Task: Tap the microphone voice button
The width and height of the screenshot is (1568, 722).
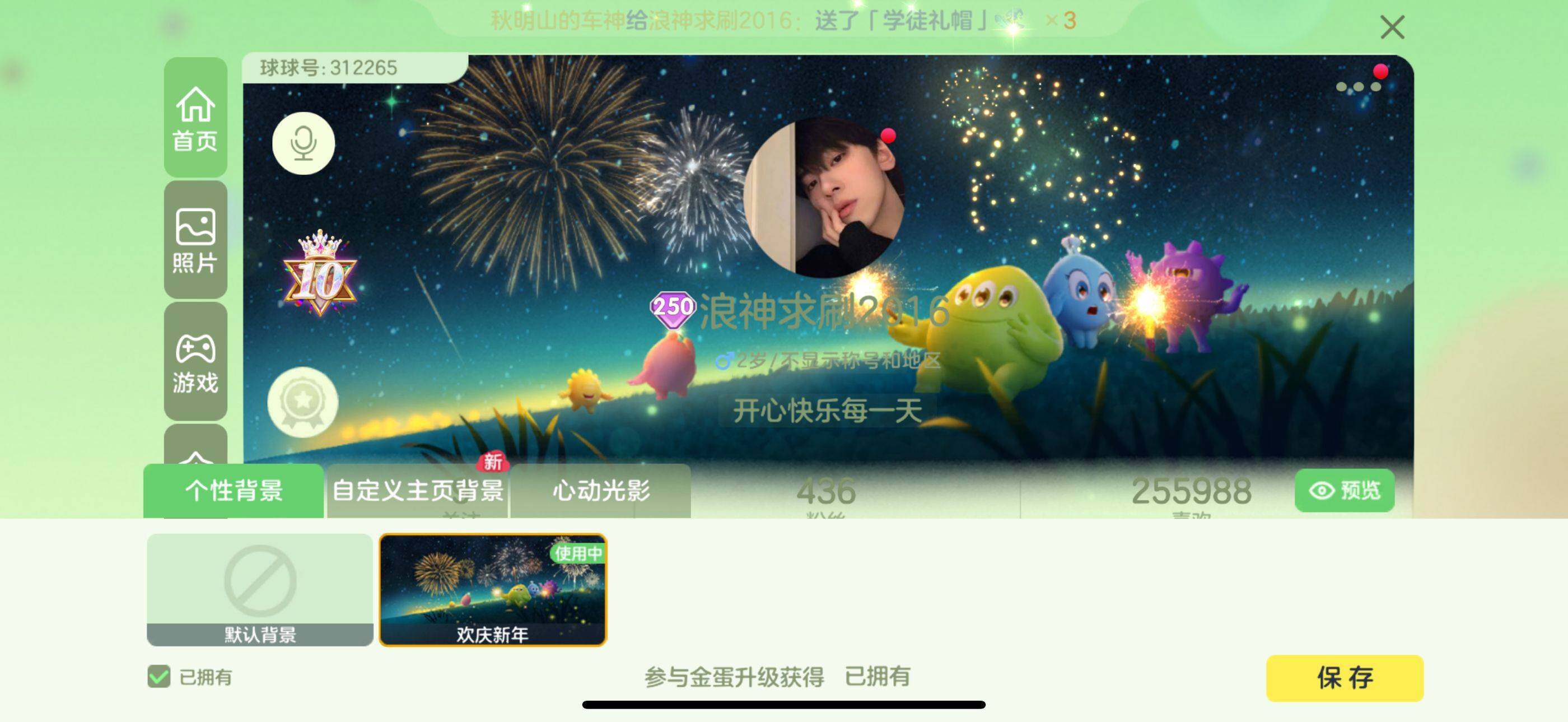Action: click(303, 143)
